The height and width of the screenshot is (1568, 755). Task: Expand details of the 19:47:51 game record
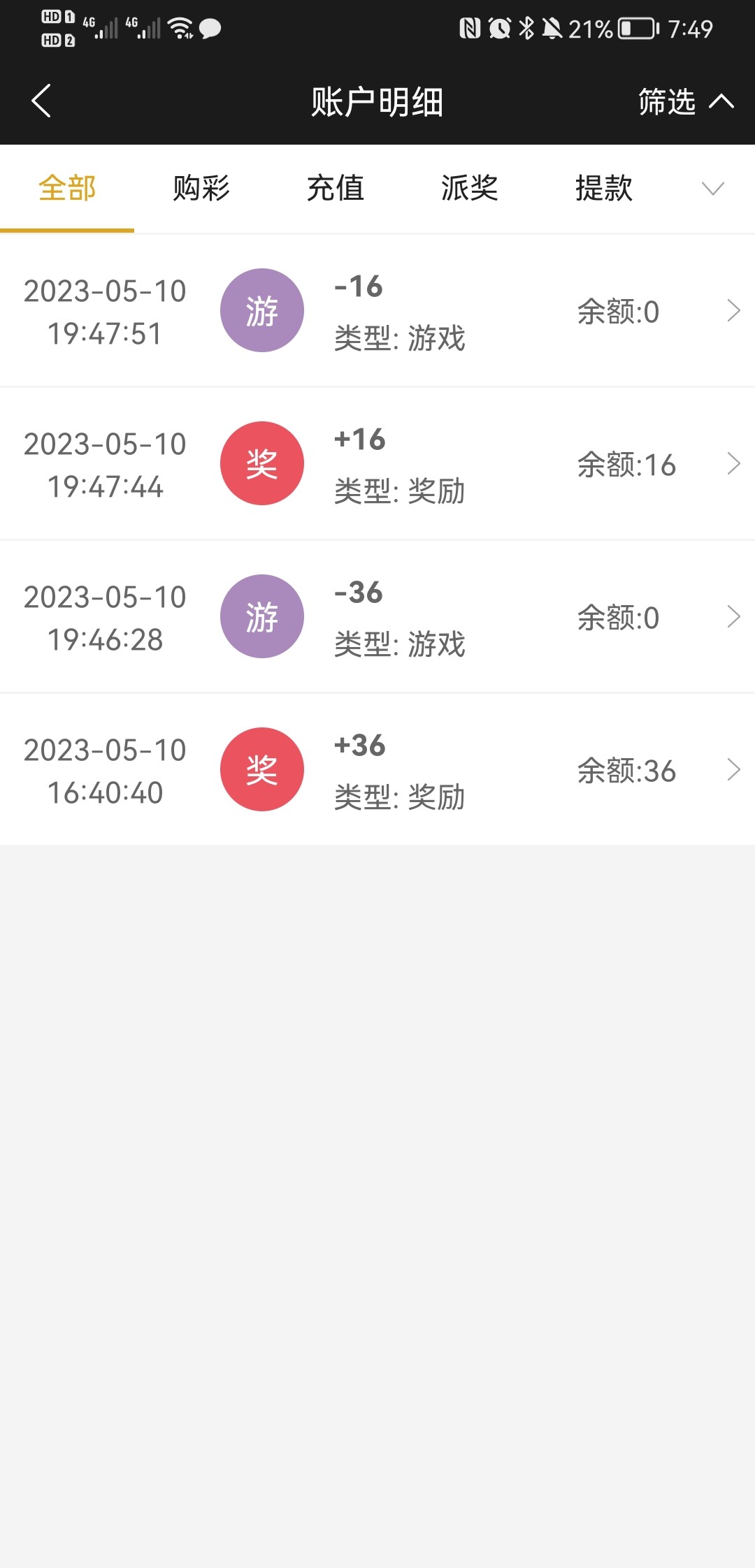[733, 310]
